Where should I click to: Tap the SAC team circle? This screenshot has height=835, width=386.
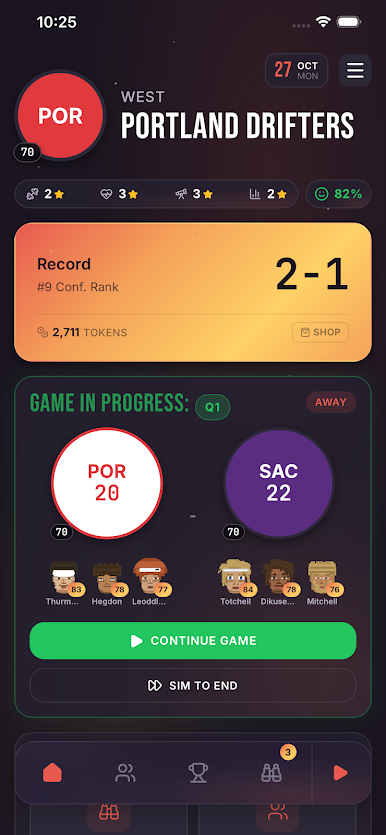[x=279, y=484]
